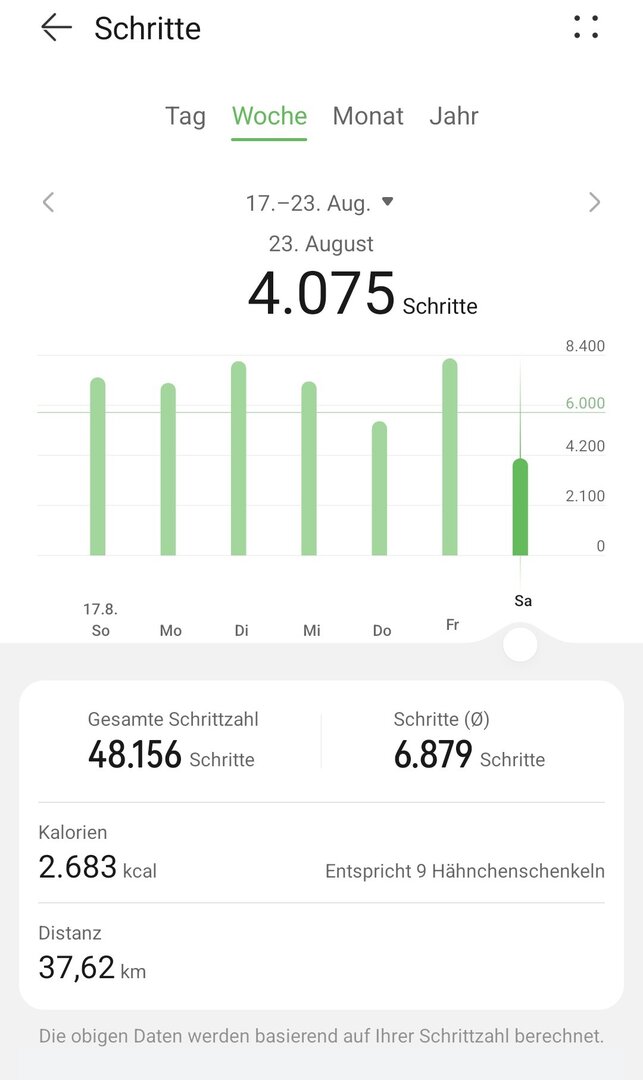The image size is (643, 1080).
Task: Select the Saturday (Sa) step bar
Action: coord(520,507)
